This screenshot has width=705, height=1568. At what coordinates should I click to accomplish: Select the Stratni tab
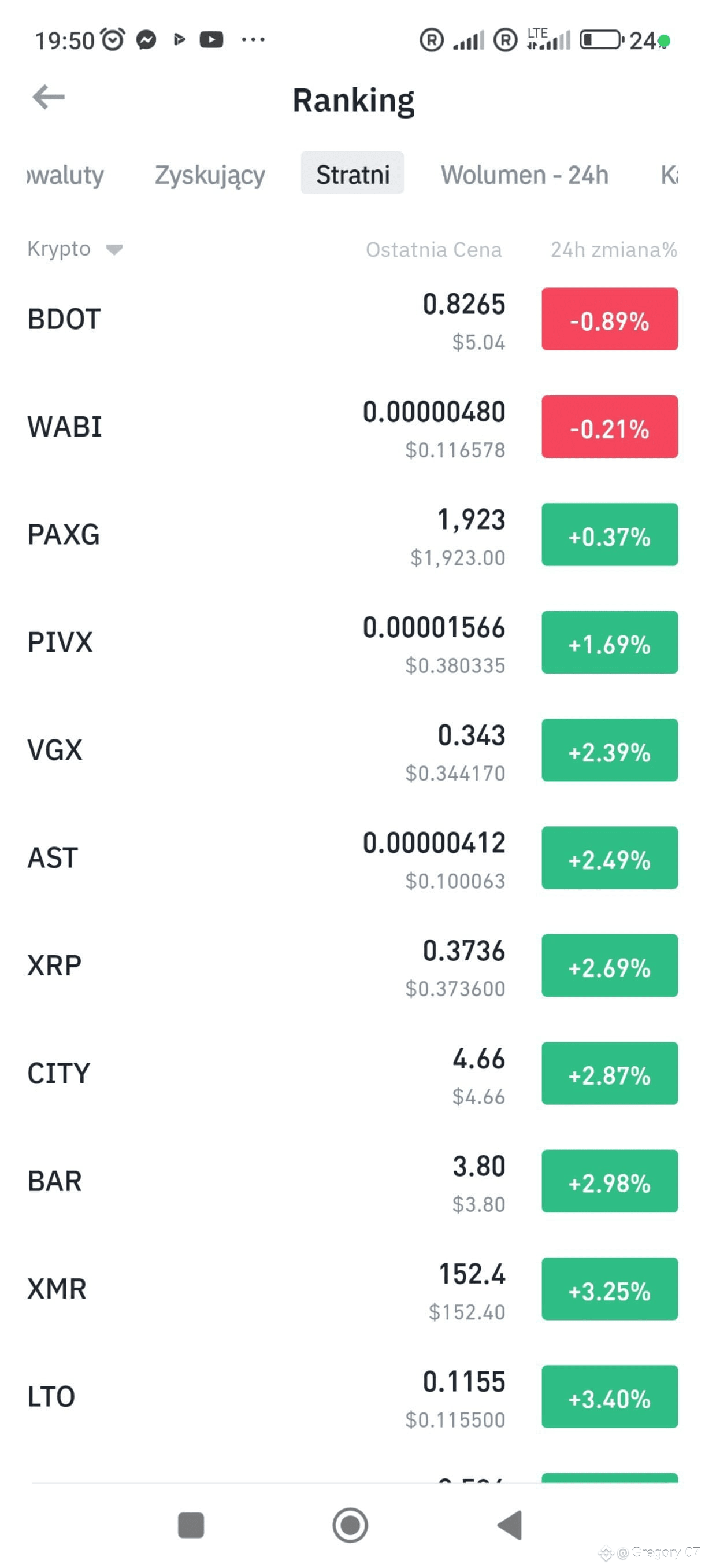(x=352, y=173)
